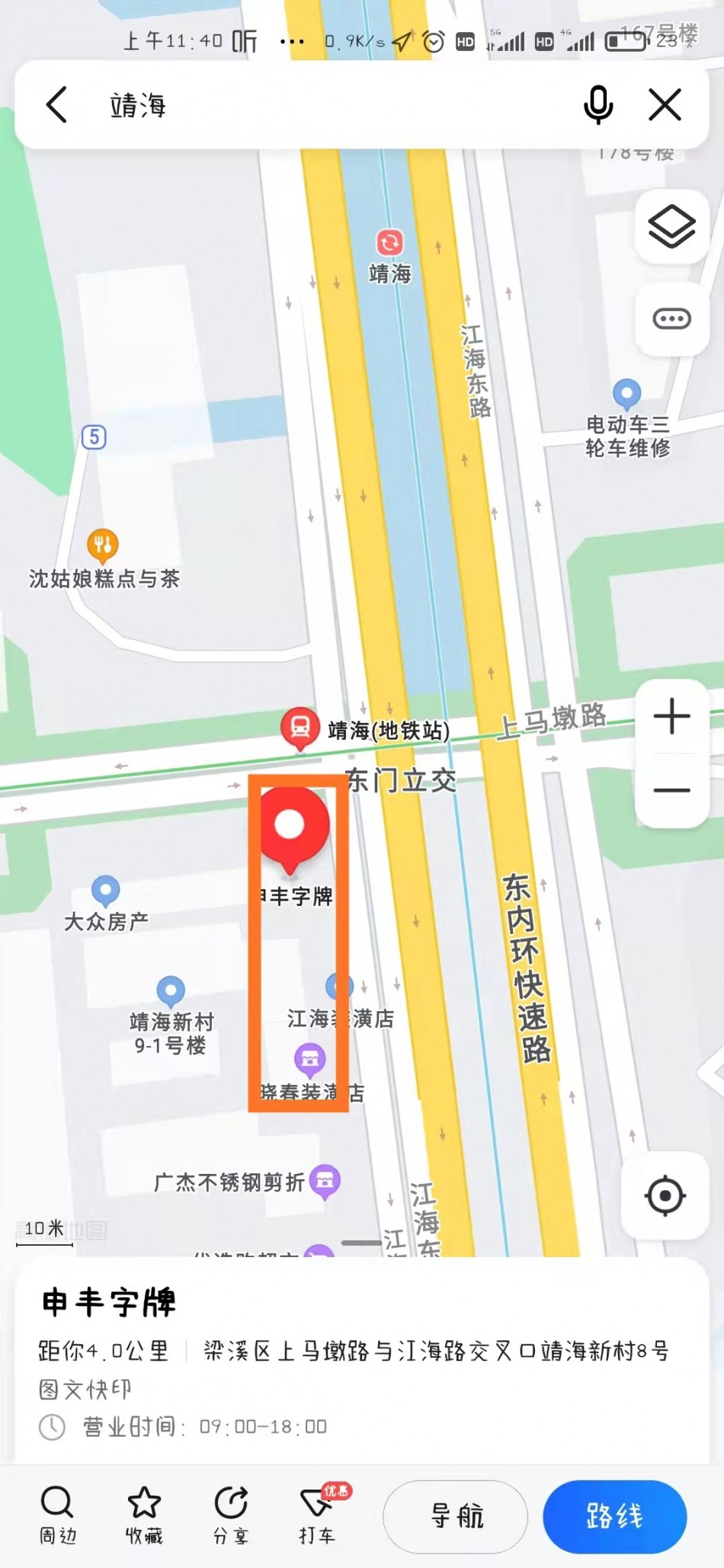Open the message bubble button
724x1568 pixels.
(x=671, y=318)
